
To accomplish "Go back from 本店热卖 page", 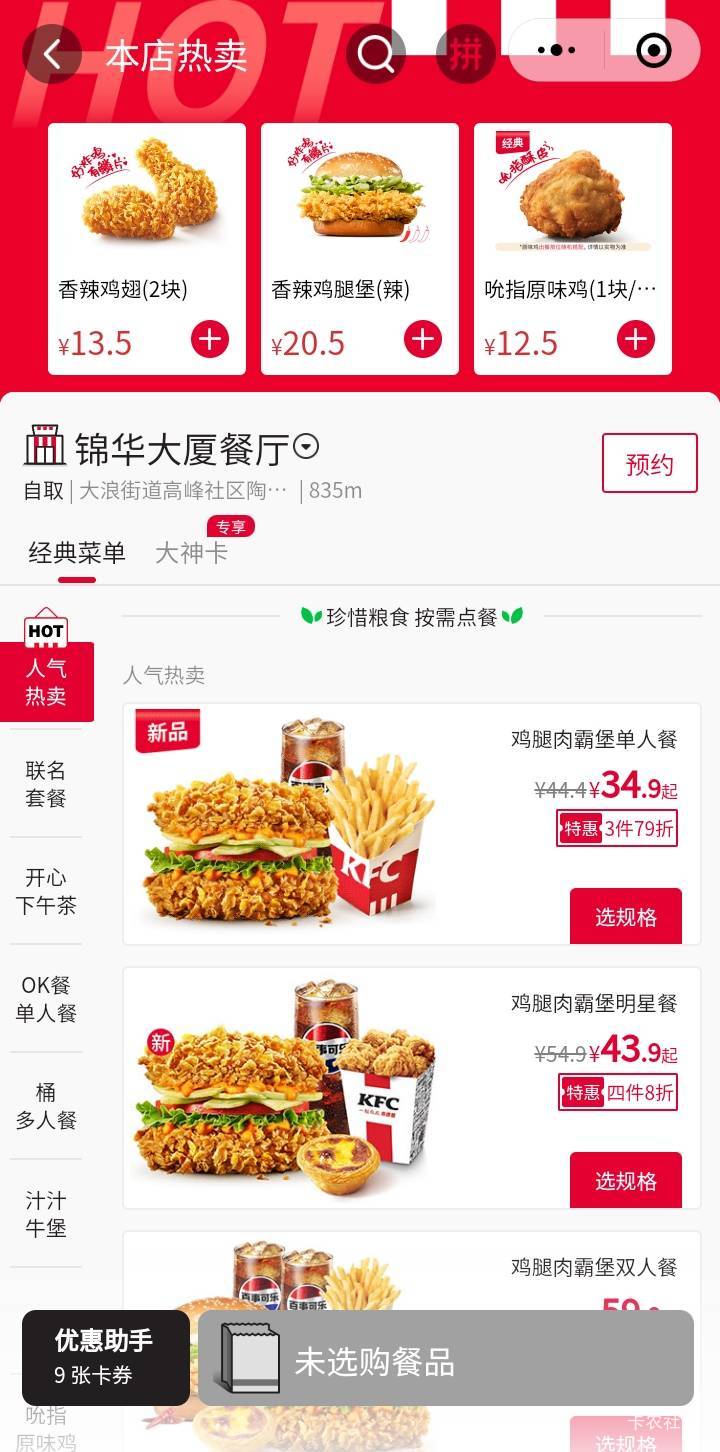I will 52,54.
